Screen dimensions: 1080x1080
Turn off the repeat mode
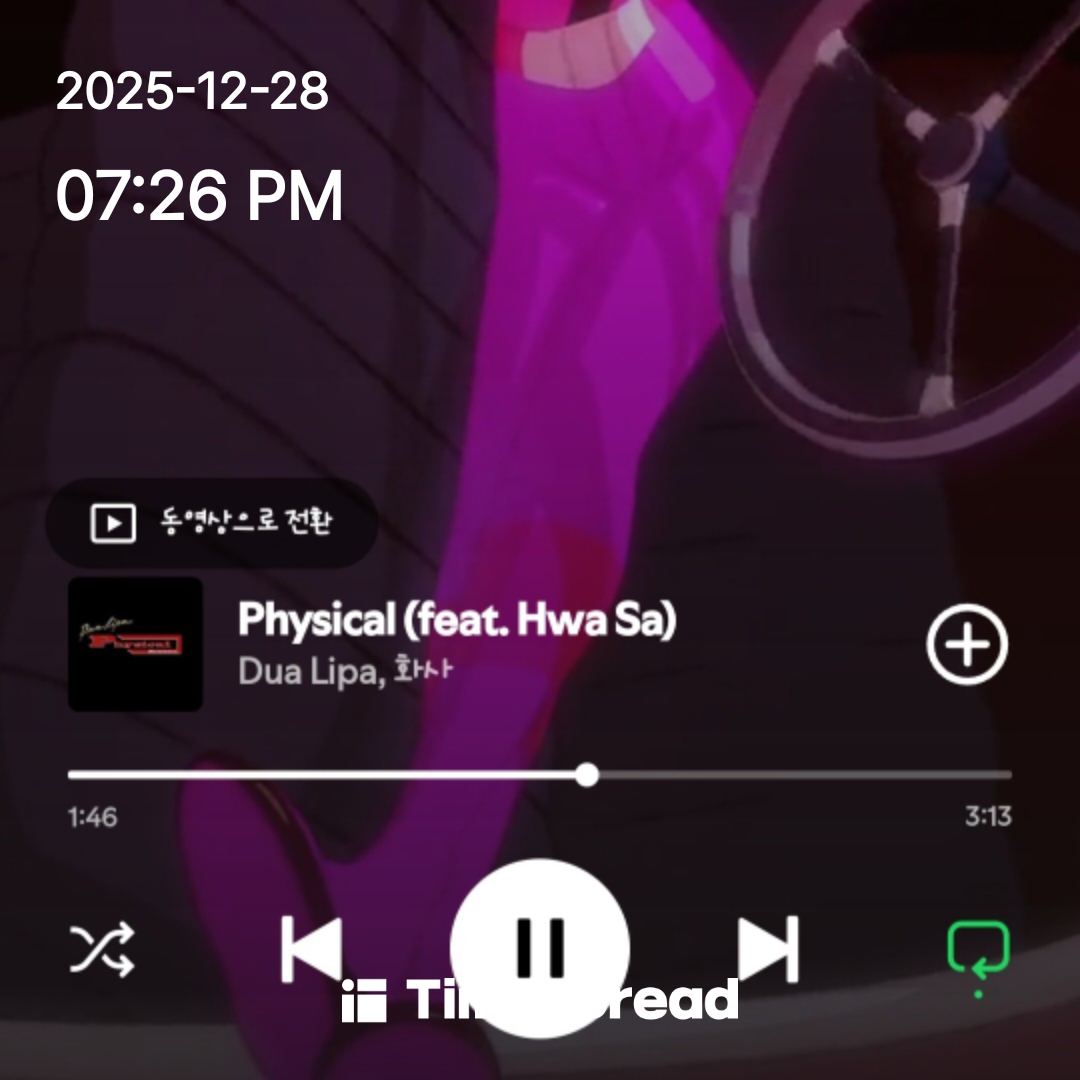tap(978, 951)
